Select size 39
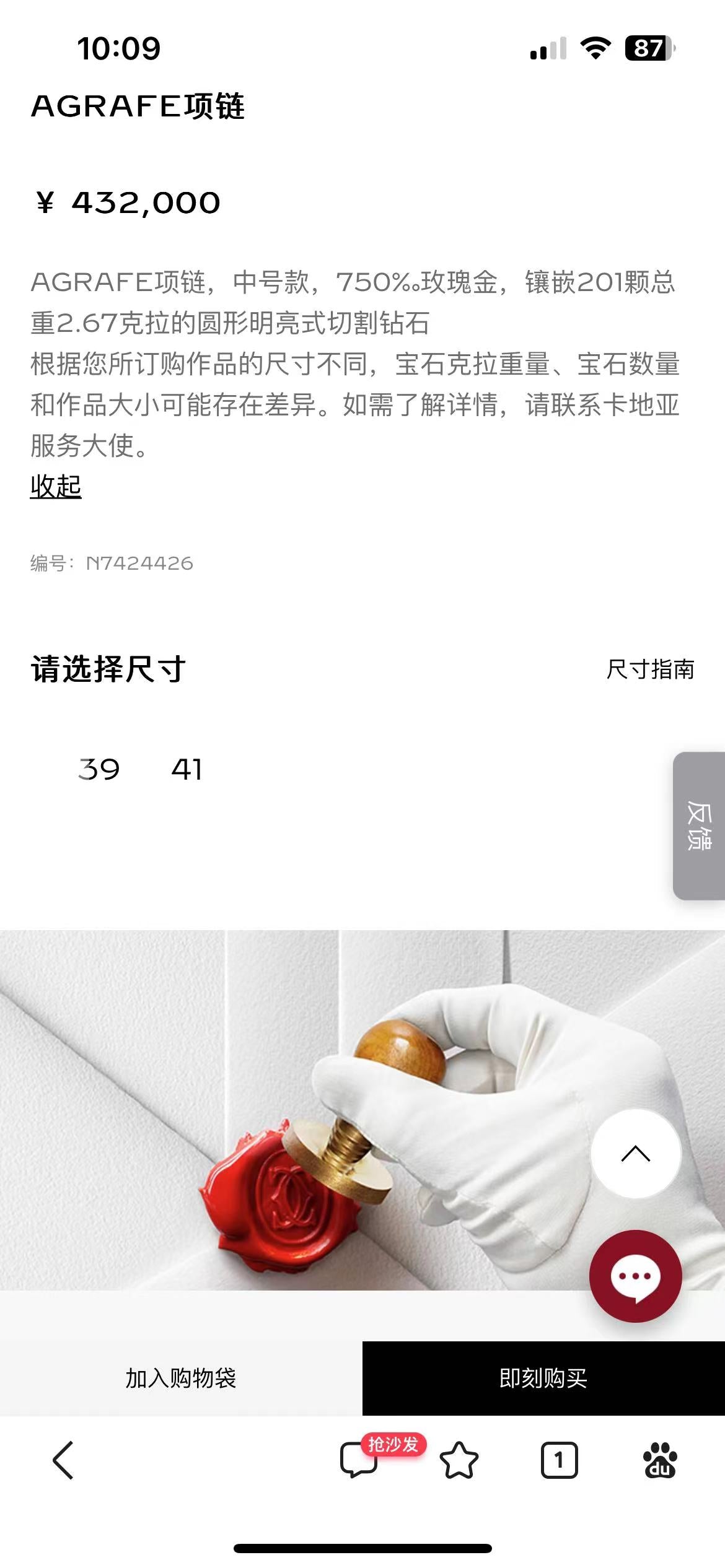This screenshot has width=725, height=1568. coord(99,770)
